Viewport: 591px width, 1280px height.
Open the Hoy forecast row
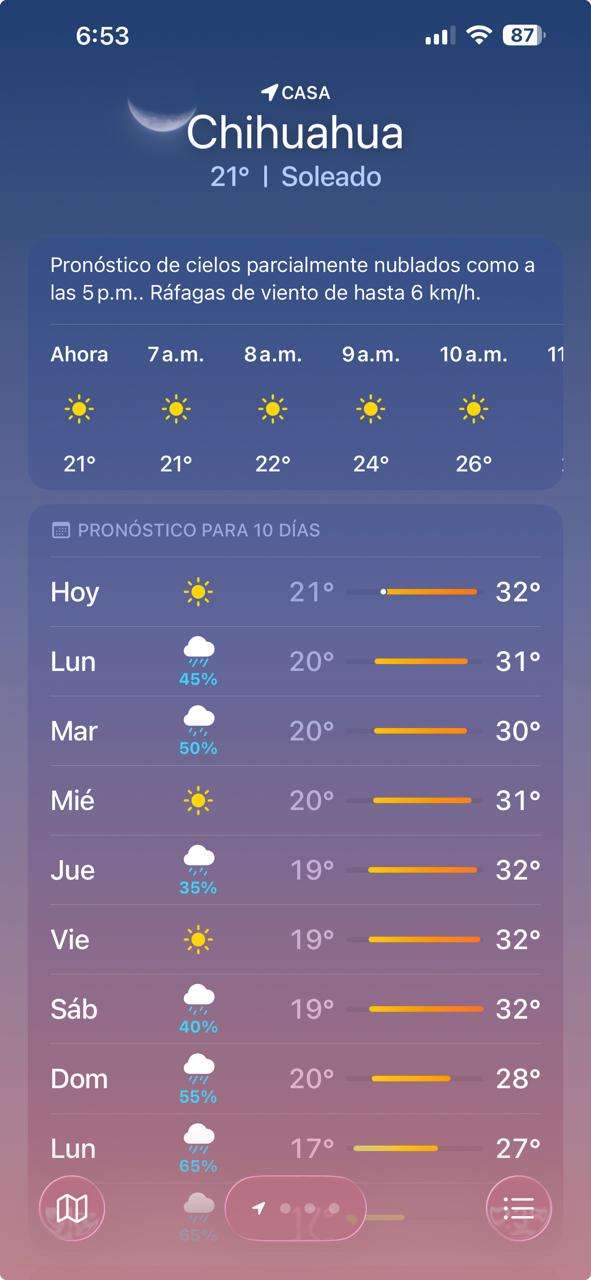coord(296,592)
